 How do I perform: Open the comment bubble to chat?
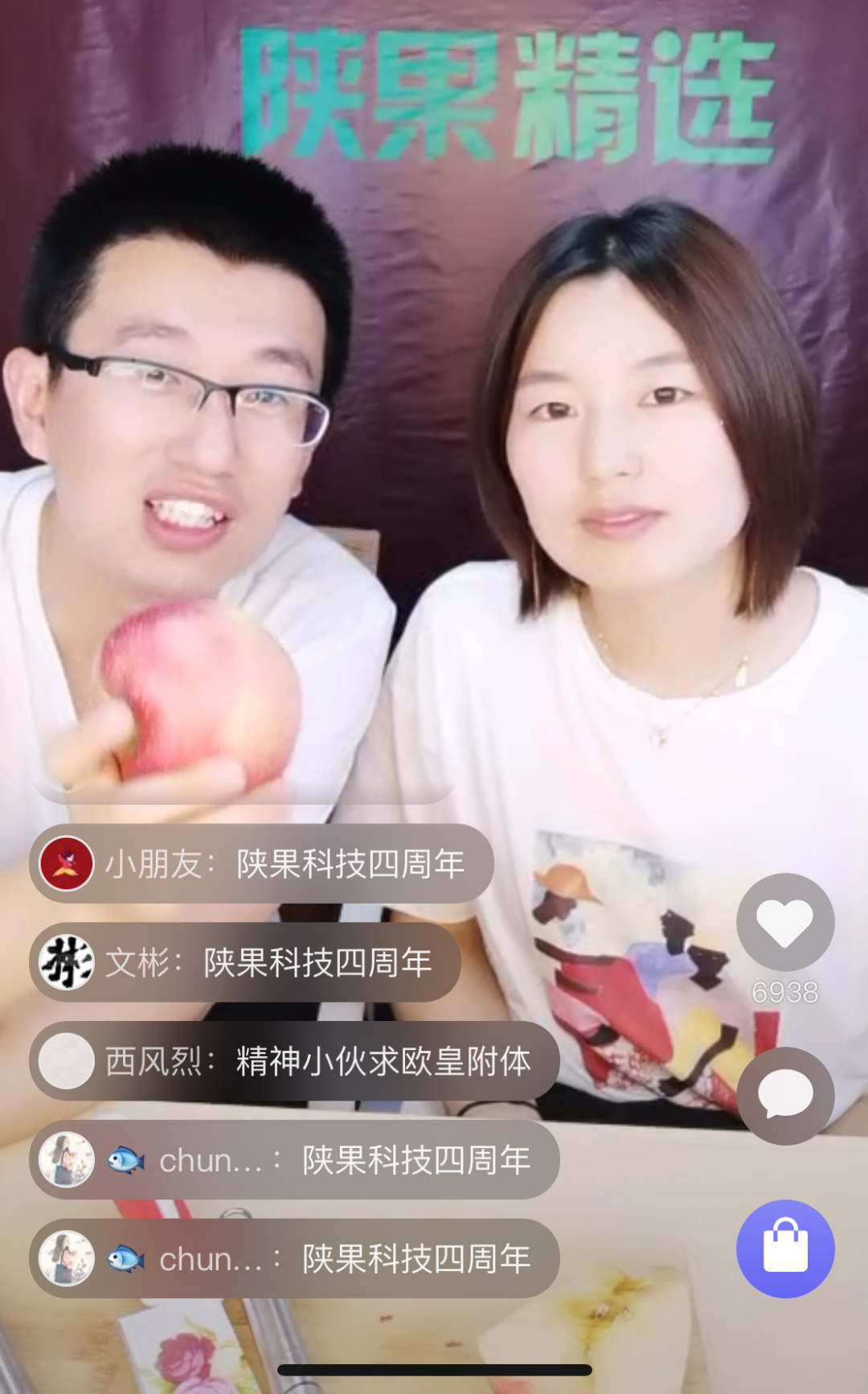pos(785,1096)
